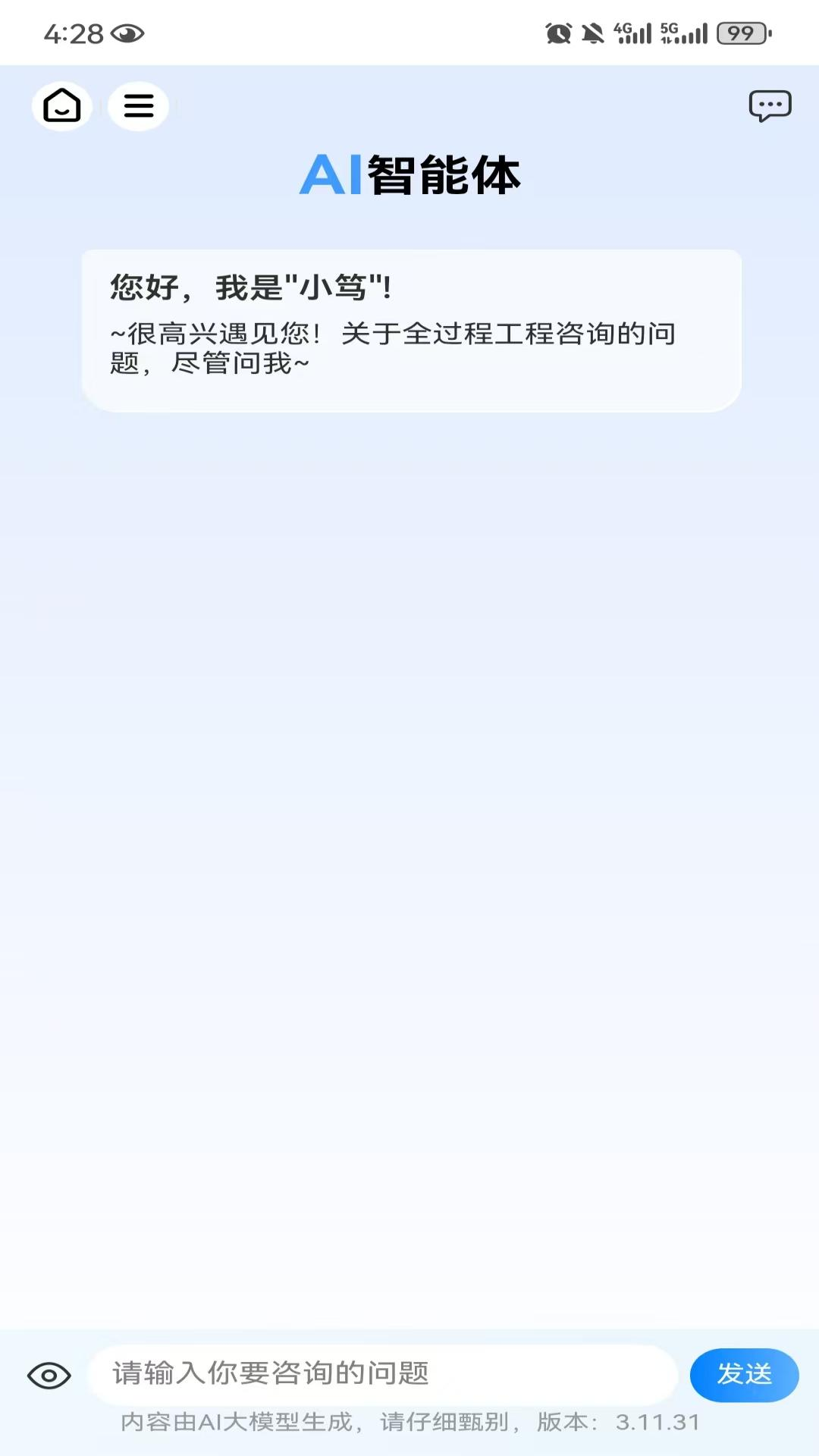Send the question with 发送
Viewport: 819px width, 1456px height.
coord(744,1374)
